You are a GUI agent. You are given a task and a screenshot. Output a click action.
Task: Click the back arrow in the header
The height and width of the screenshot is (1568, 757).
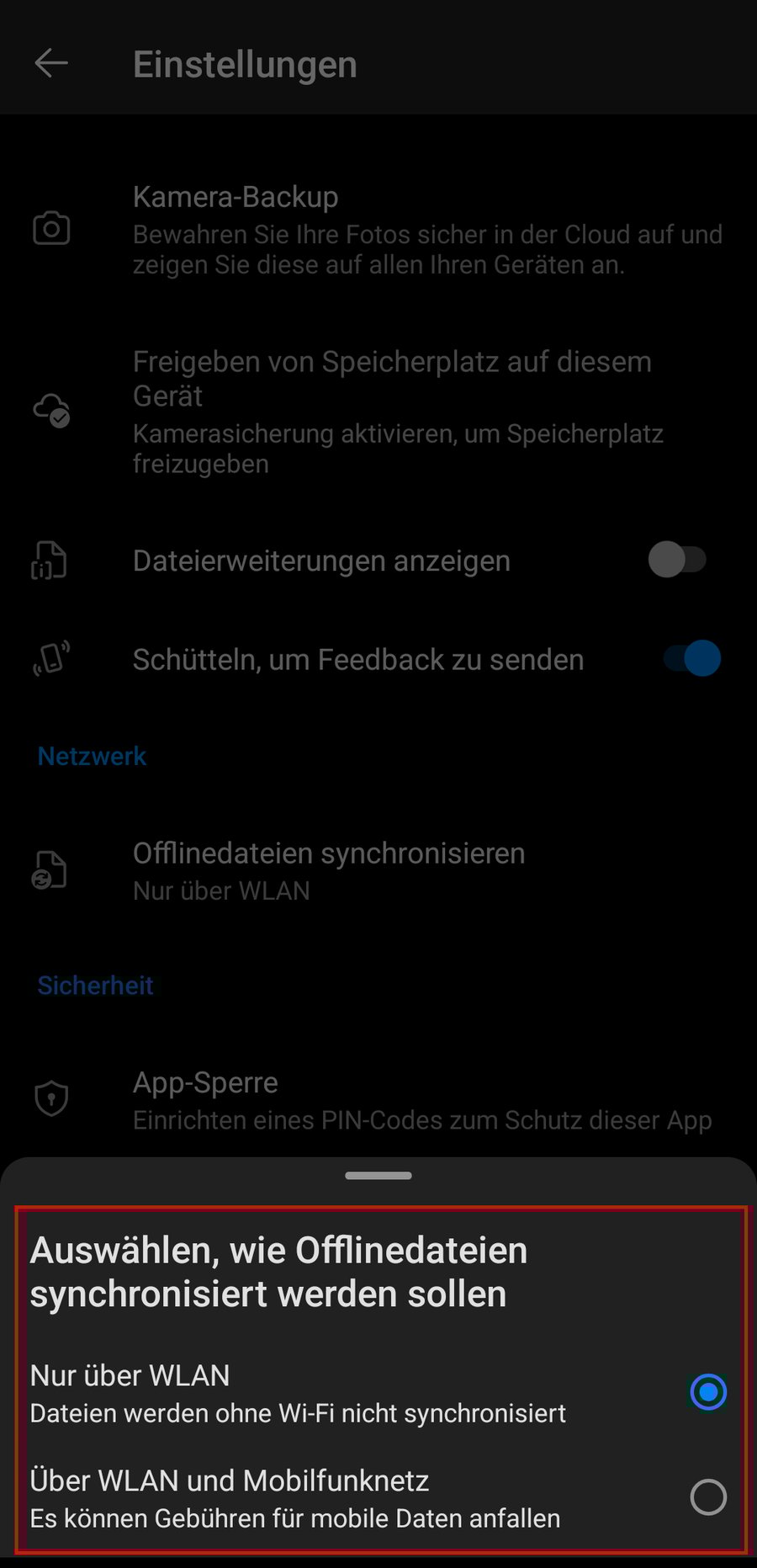50,63
